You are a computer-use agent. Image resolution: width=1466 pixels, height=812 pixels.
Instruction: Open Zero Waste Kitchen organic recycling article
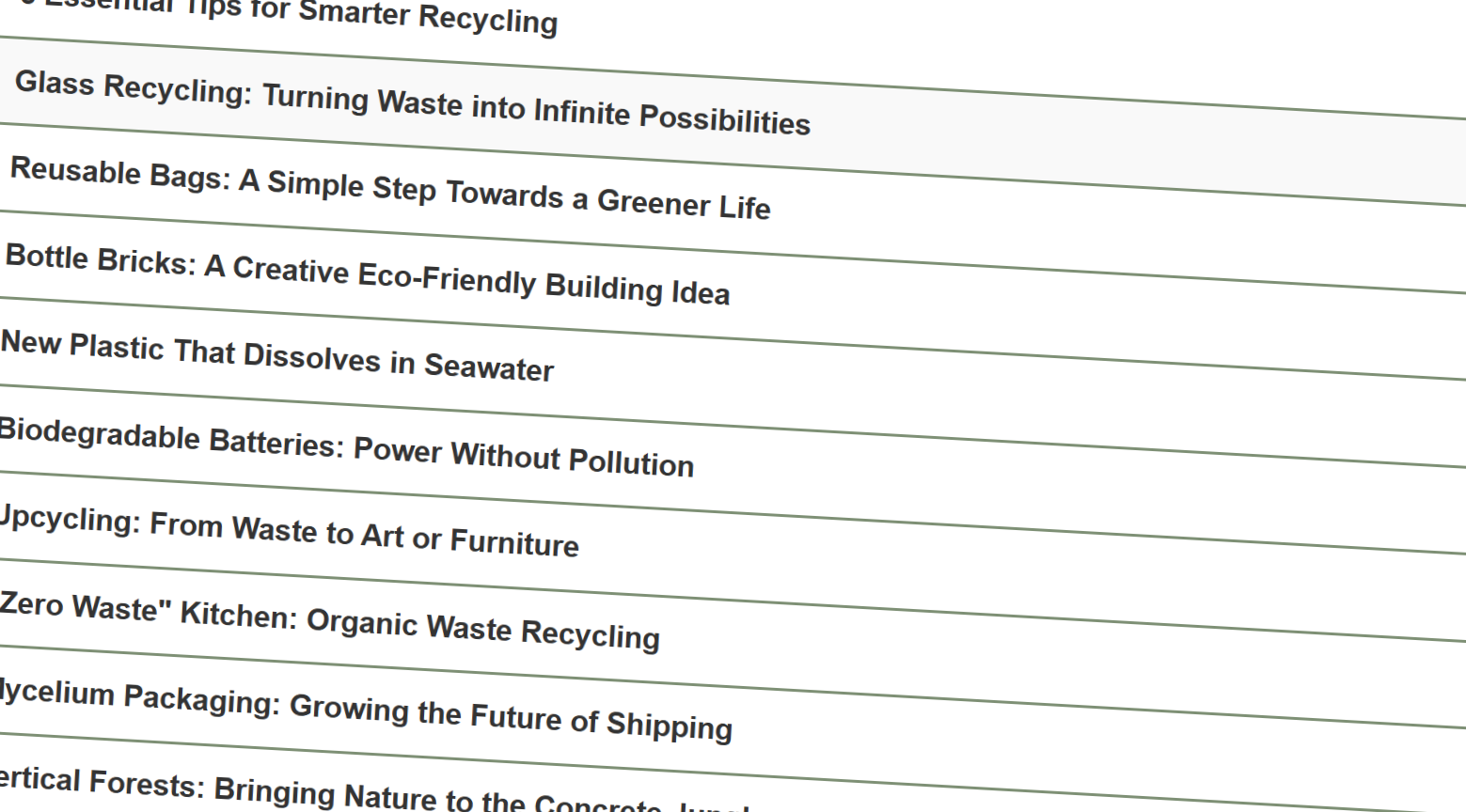point(329,620)
